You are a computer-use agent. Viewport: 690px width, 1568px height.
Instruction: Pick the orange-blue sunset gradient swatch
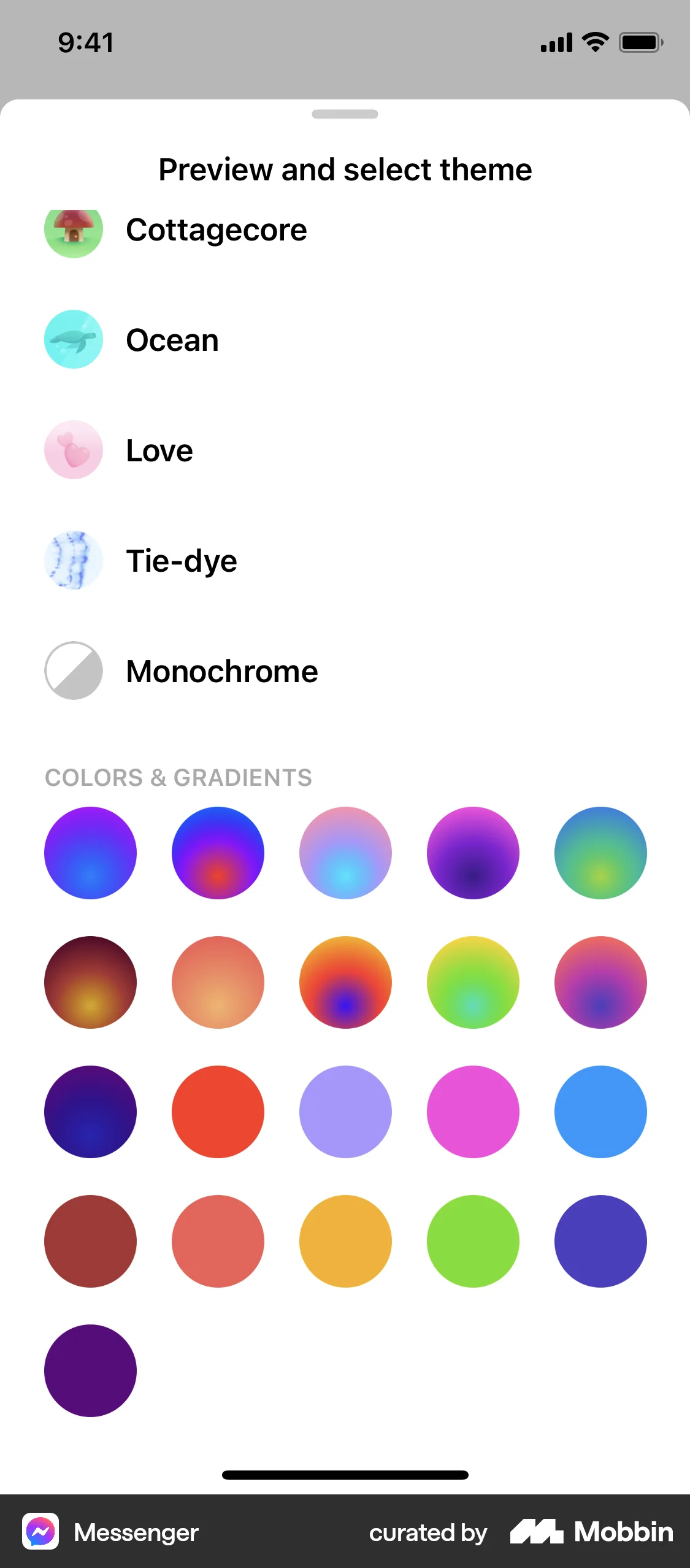click(x=345, y=982)
